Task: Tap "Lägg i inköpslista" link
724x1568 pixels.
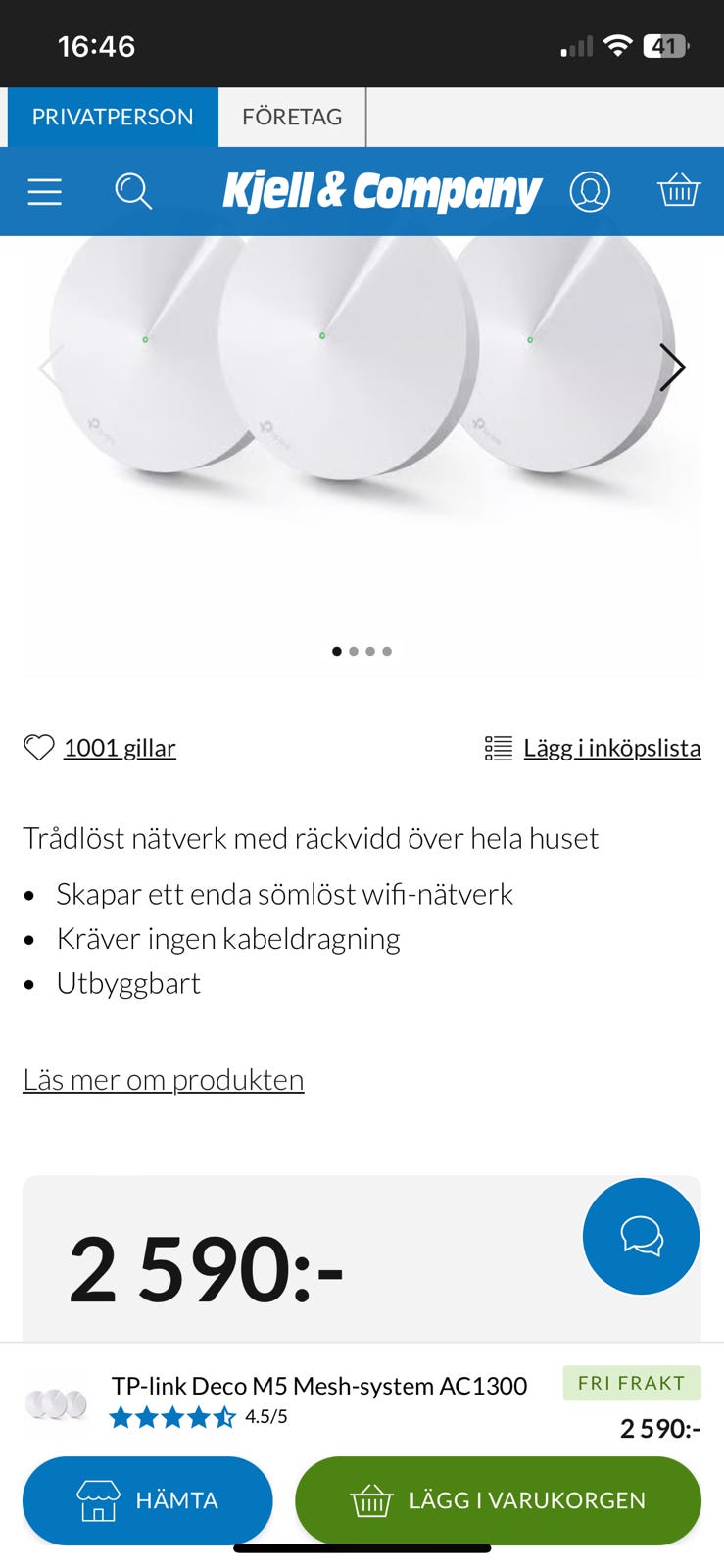Action: pos(611,748)
